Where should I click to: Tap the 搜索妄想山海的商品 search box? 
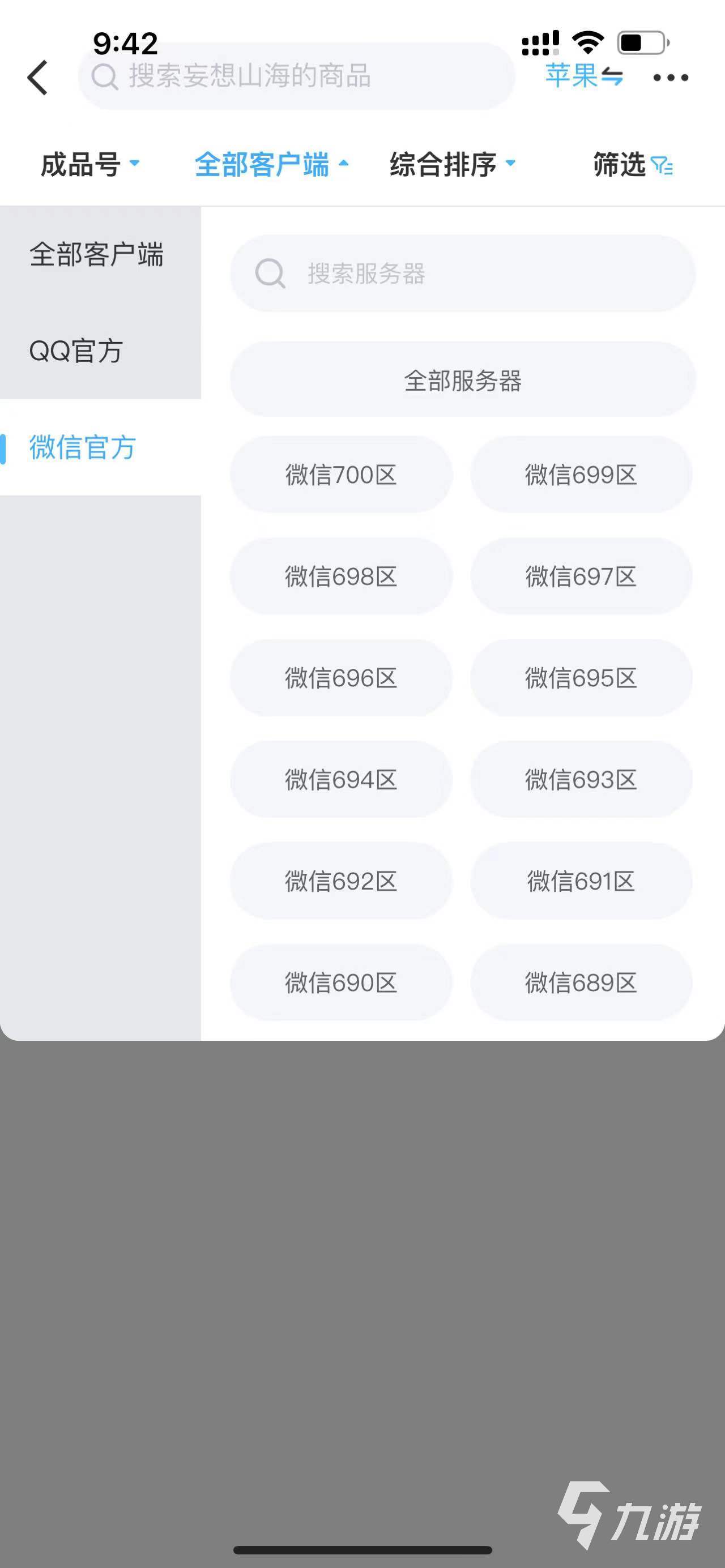[296, 76]
